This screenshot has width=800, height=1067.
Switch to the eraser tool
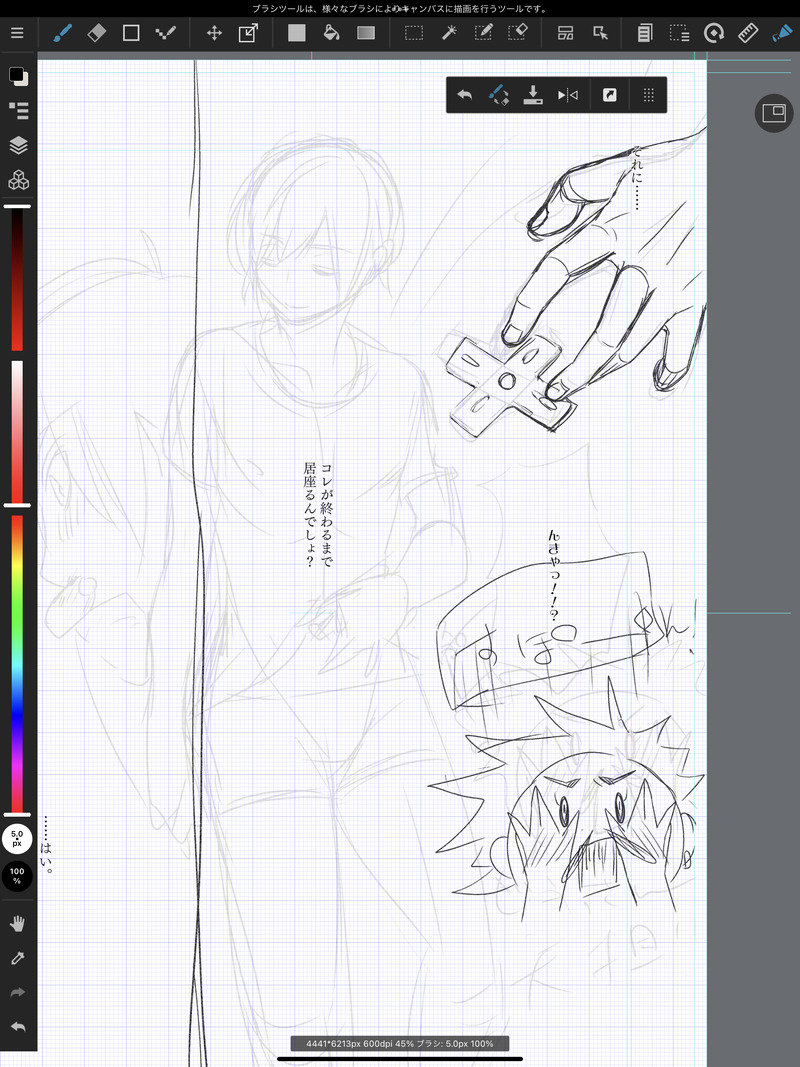pos(97,33)
